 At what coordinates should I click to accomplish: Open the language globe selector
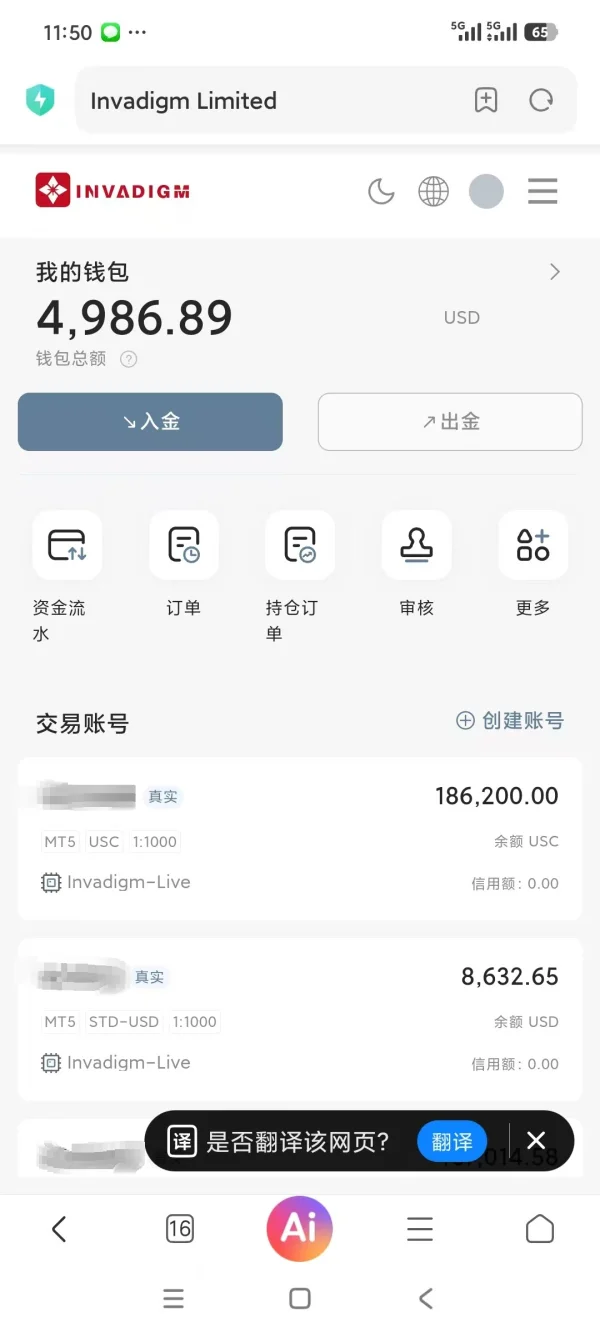click(x=433, y=191)
